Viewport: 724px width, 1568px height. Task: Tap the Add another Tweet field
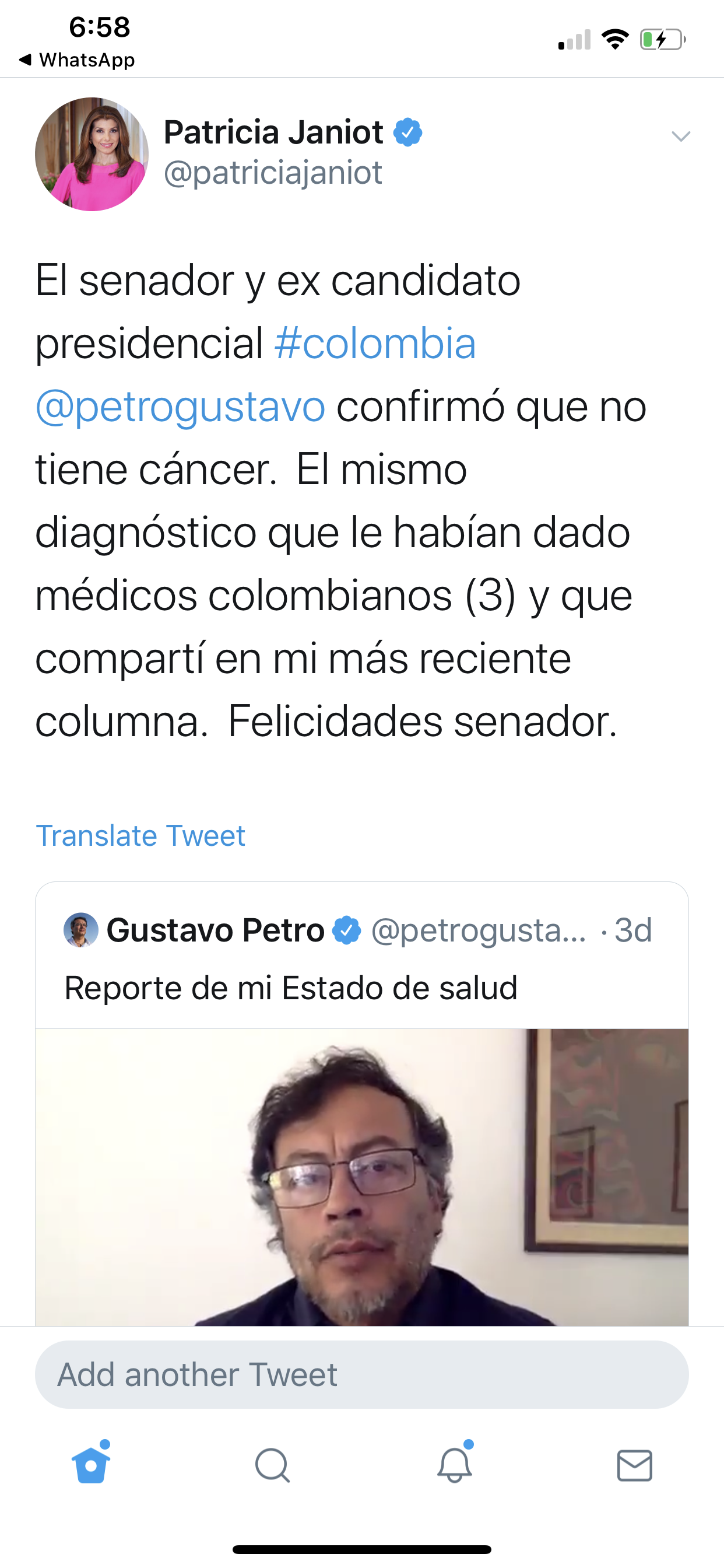362,1374
